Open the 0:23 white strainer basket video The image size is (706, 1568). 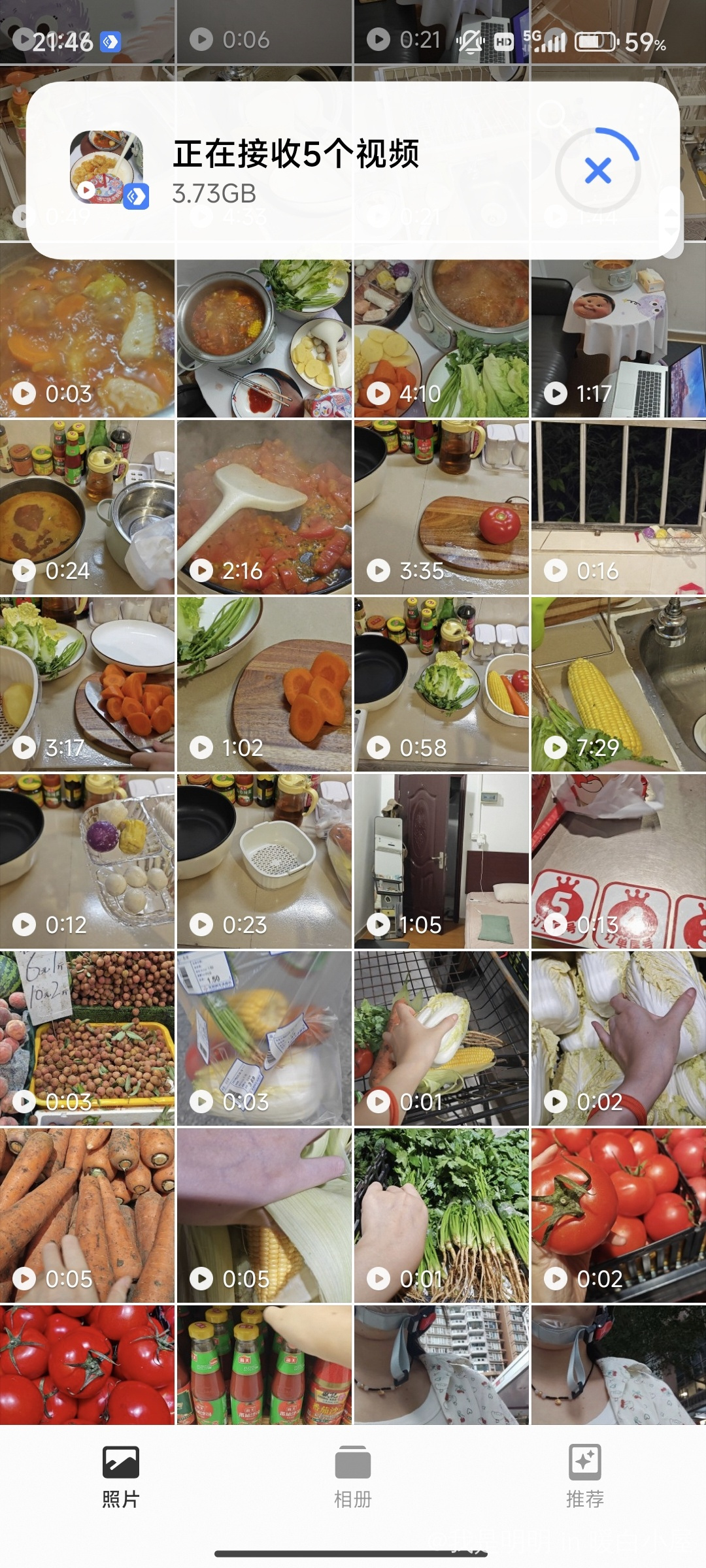coord(264,861)
